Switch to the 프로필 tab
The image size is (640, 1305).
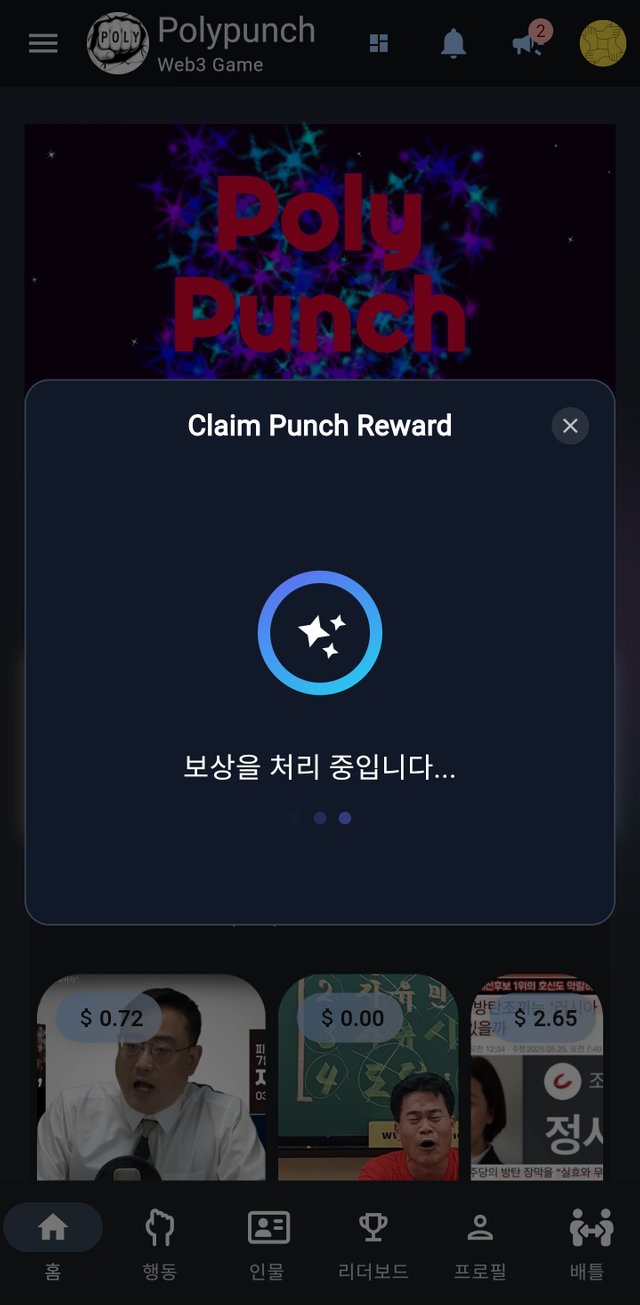[x=480, y=1241]
